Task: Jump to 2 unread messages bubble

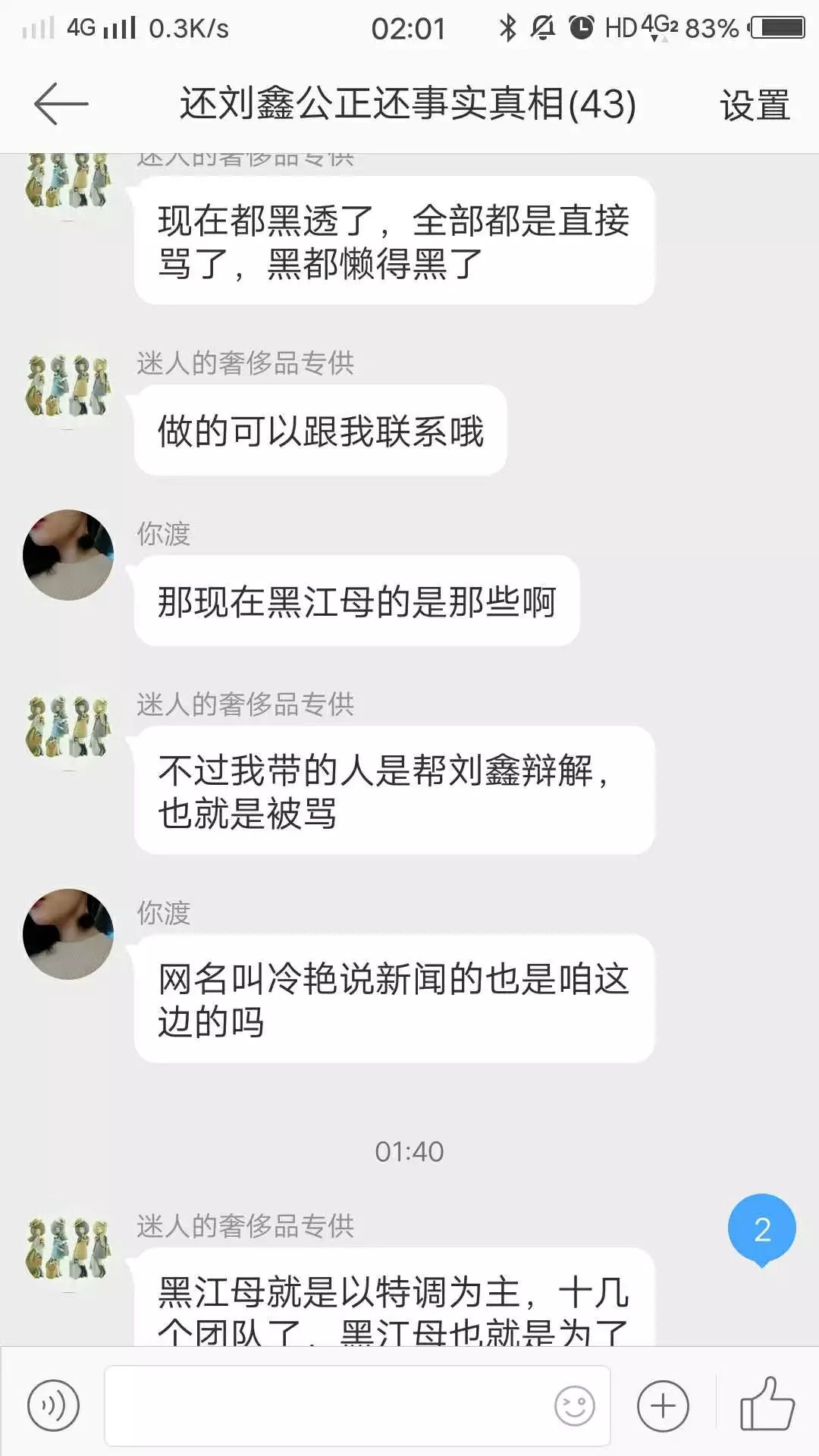Action: pos(761,1228)
